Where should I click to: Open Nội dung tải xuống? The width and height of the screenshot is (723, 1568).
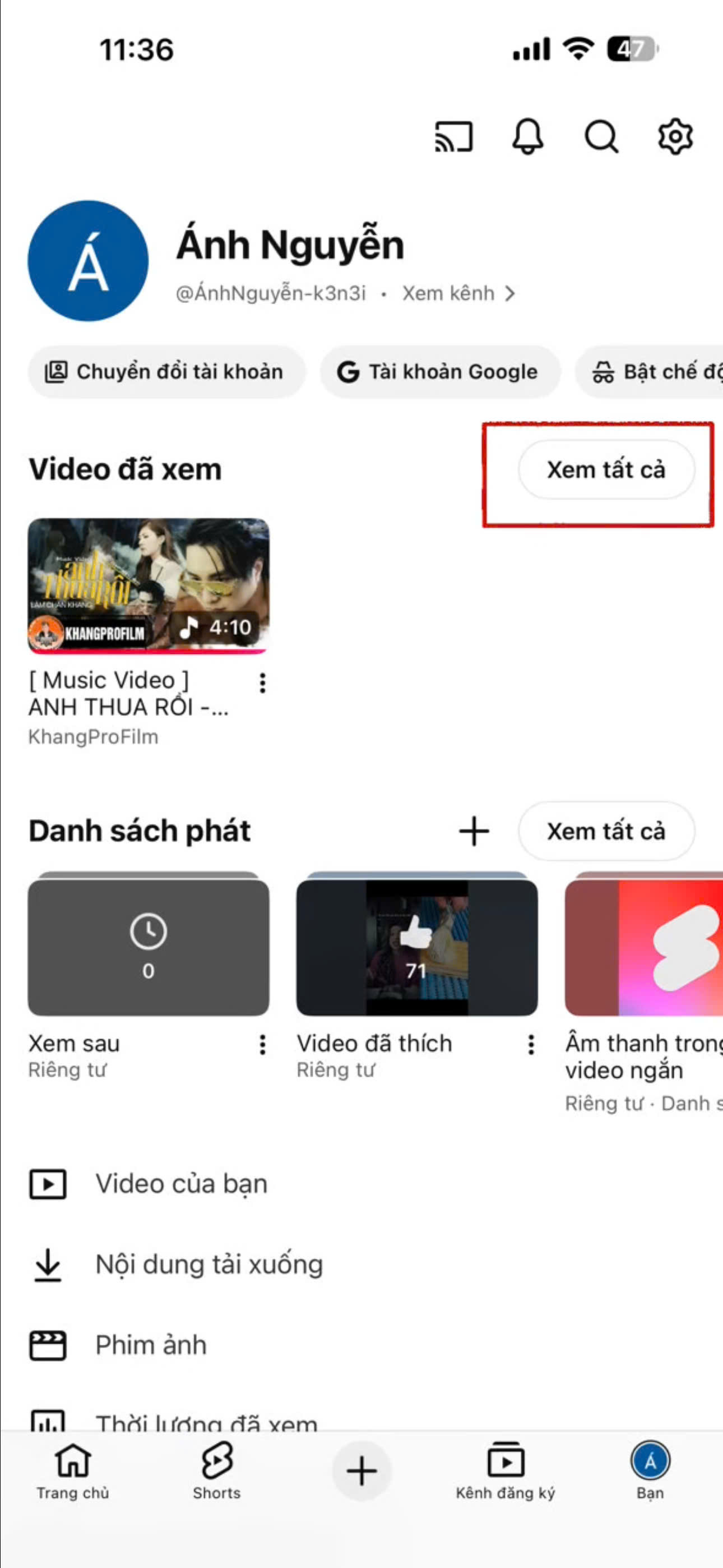coord(208,1265)
